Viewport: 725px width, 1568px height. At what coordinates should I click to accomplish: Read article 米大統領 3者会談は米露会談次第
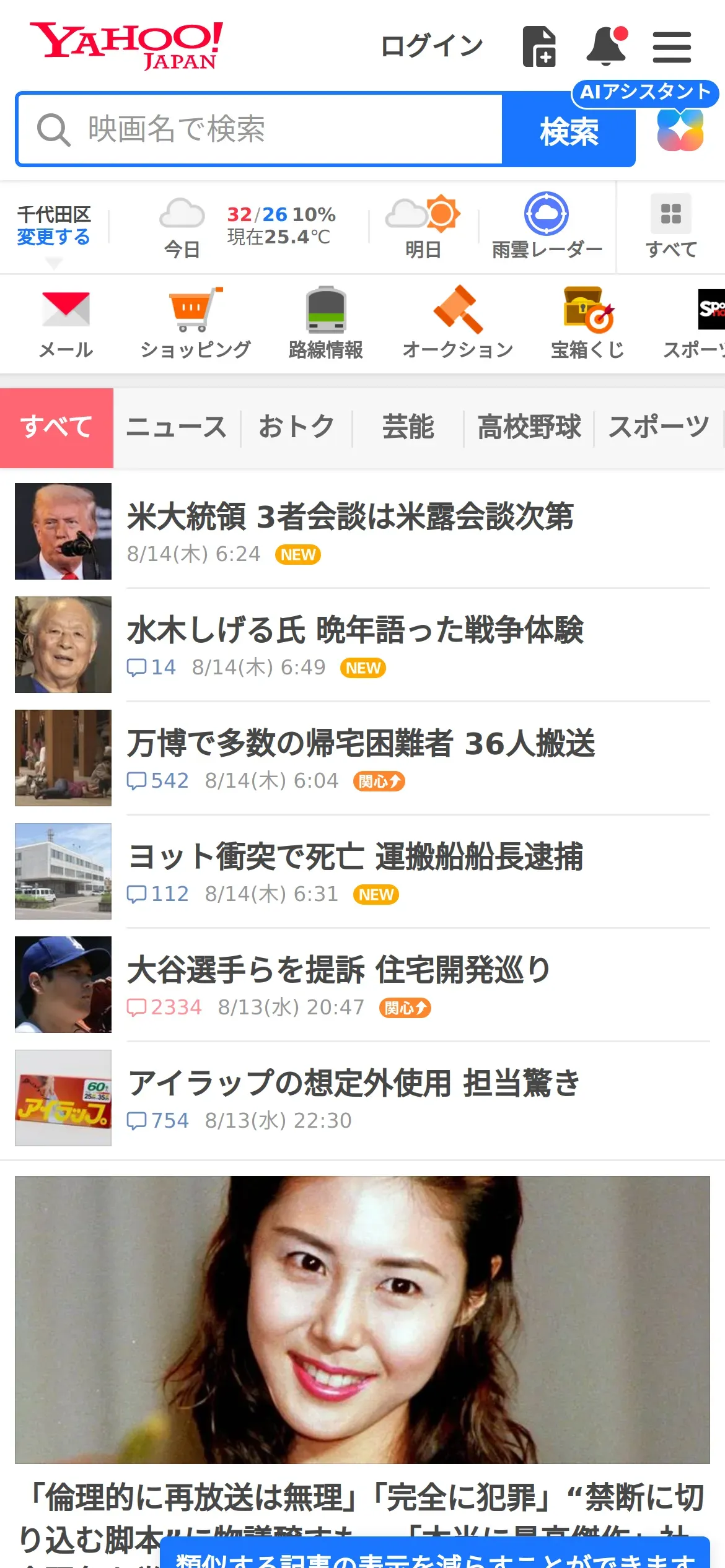coord(350,516)
